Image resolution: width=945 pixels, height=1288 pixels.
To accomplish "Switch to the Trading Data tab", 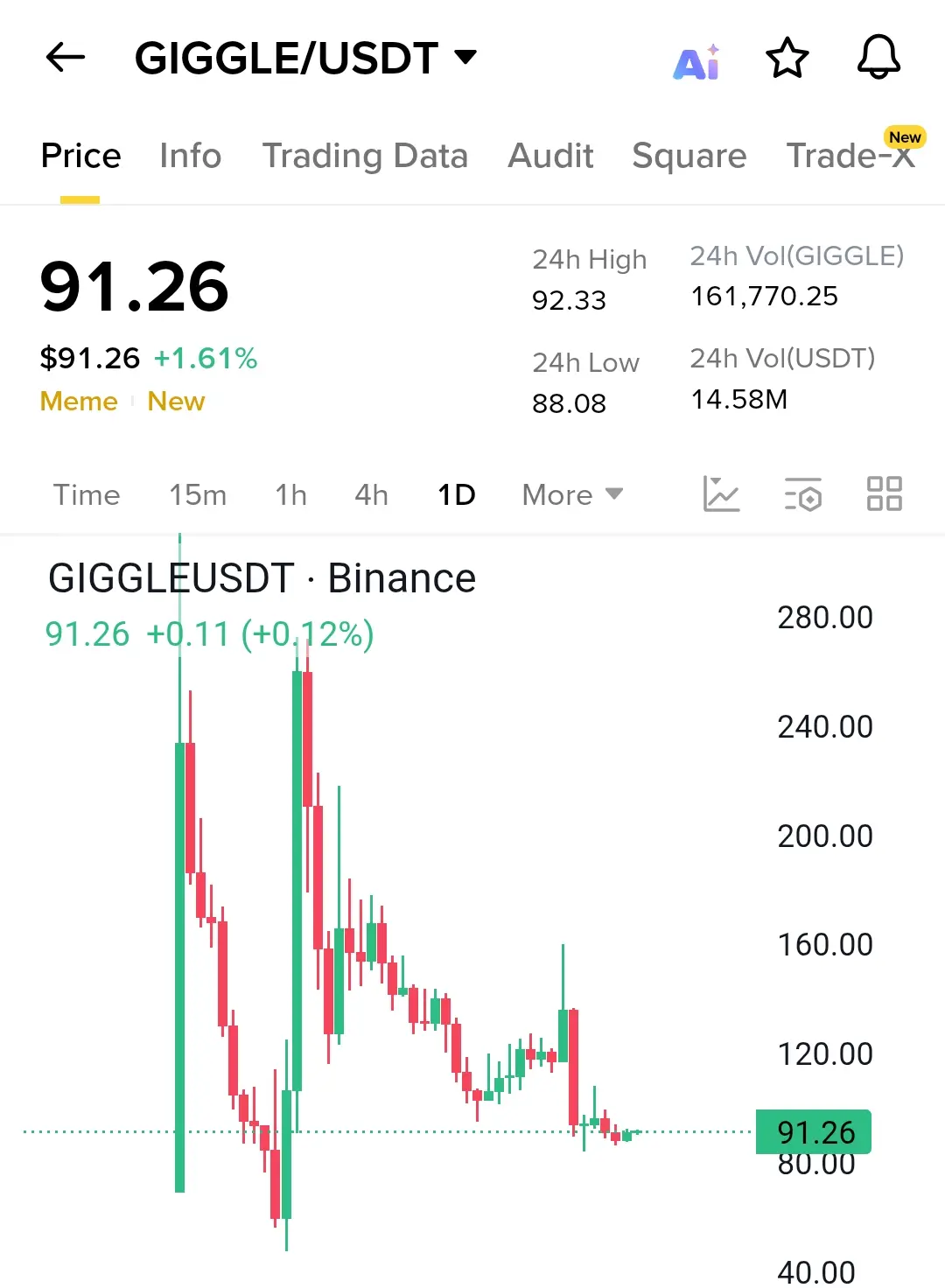I will 365,156.
